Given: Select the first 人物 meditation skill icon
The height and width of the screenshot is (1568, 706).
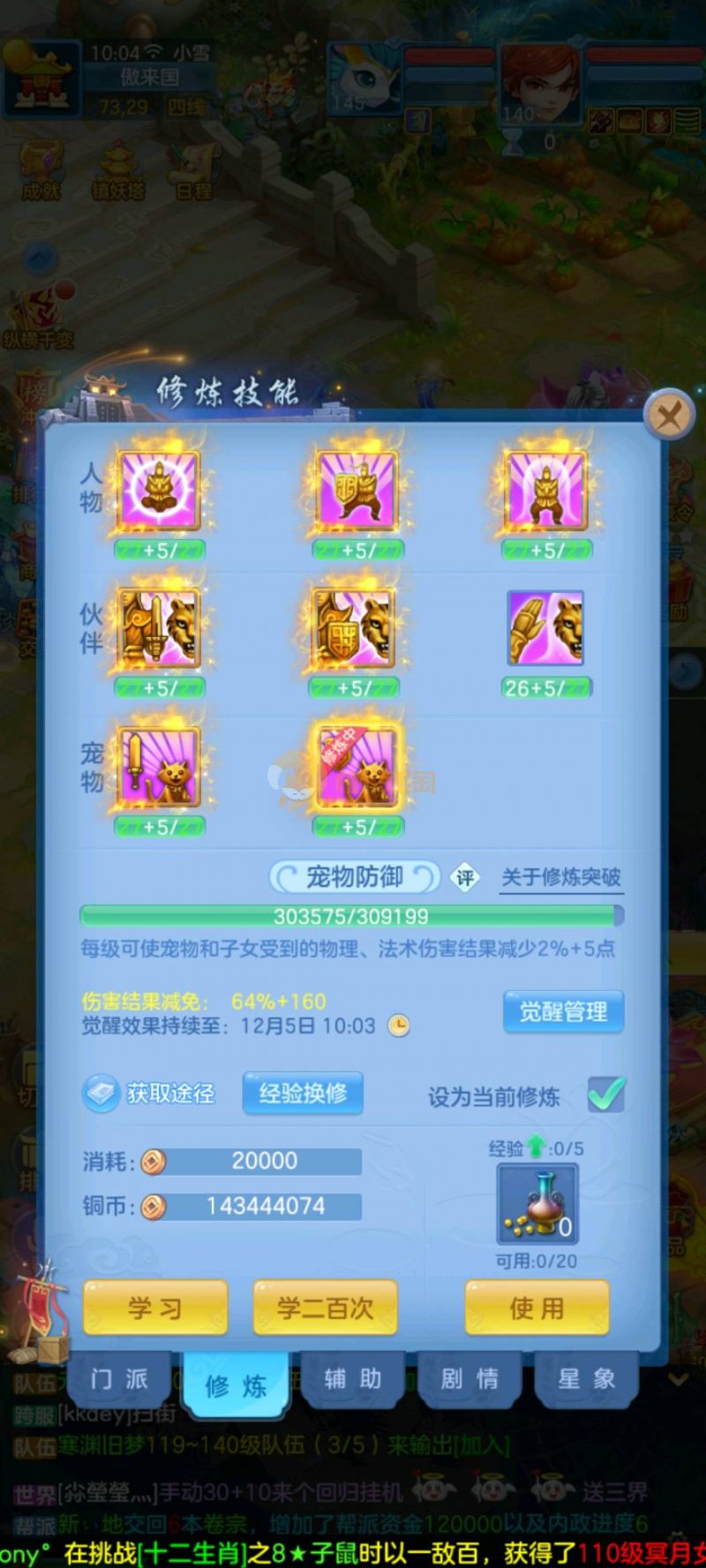Looking at the screenshot, I should [x=159, y=491].
